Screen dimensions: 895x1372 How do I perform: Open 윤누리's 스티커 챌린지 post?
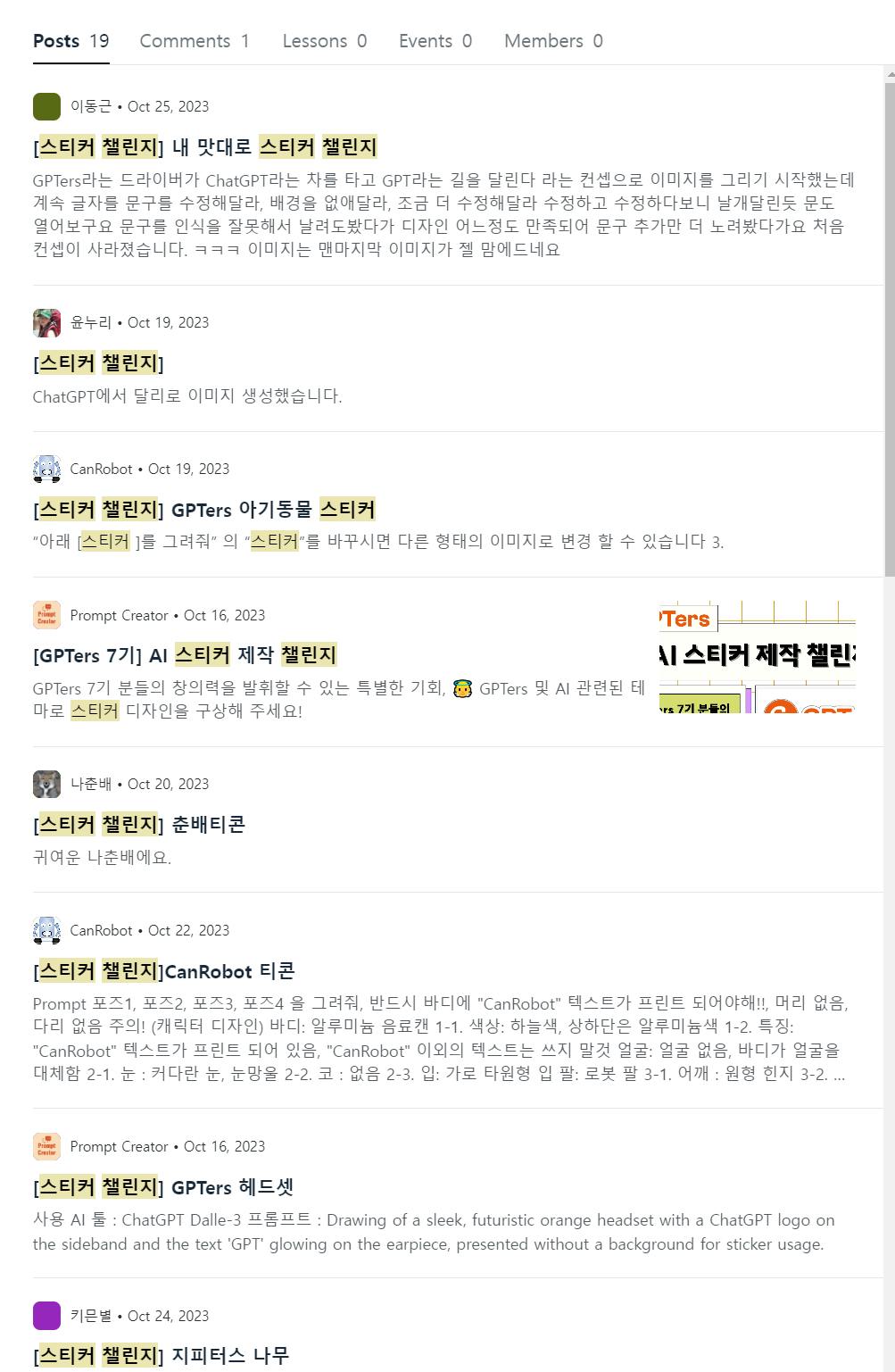(x=98, y=363)
